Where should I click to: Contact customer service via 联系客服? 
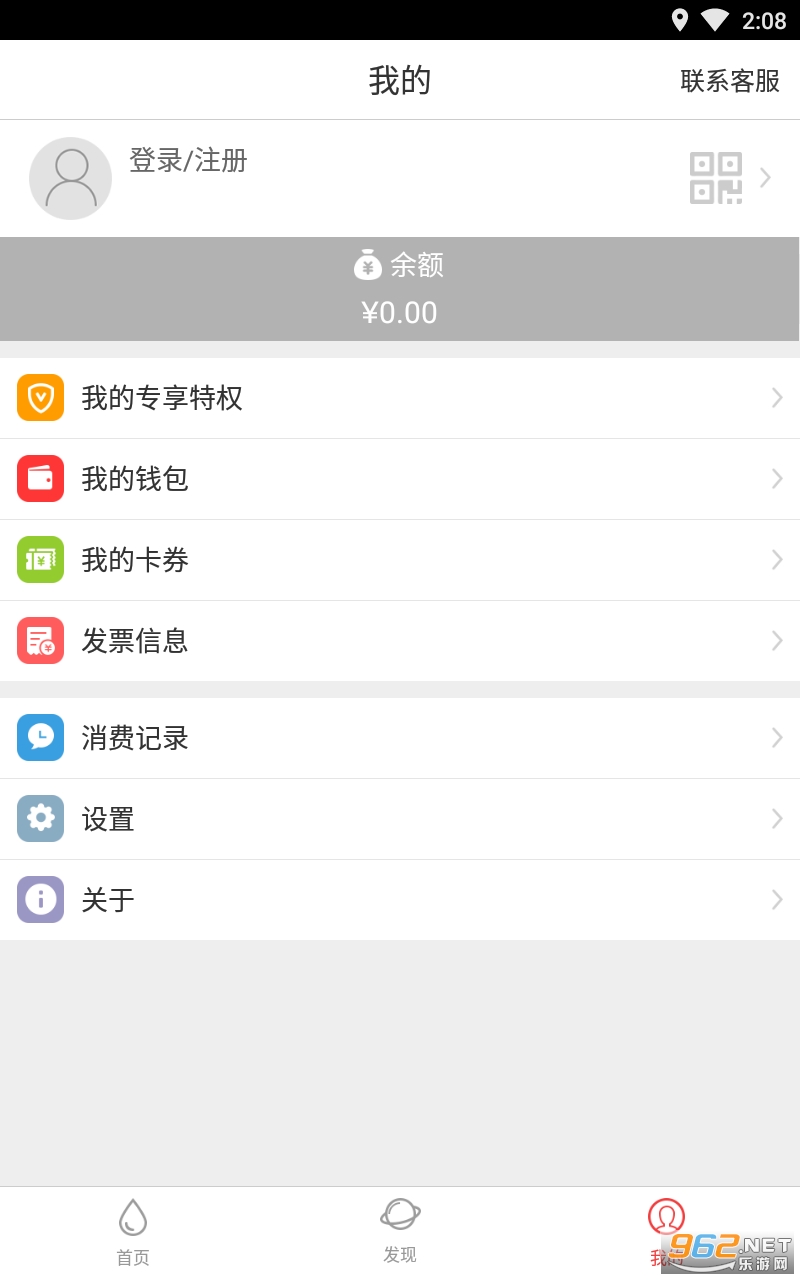730,81
